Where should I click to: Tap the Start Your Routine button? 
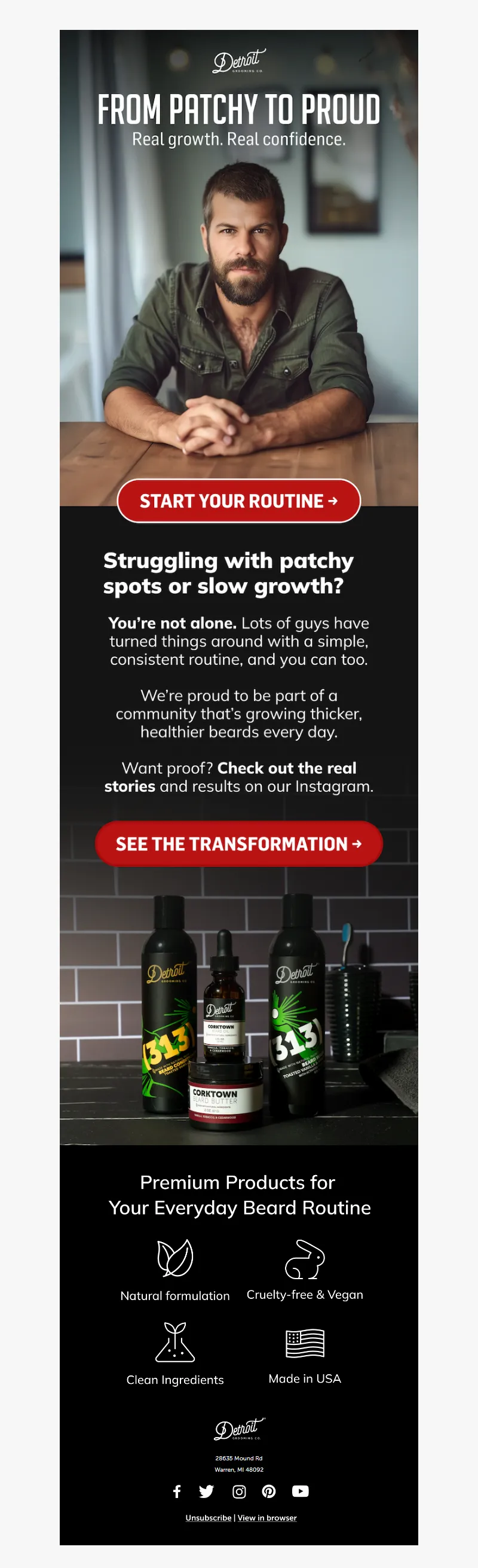[238, 501]
